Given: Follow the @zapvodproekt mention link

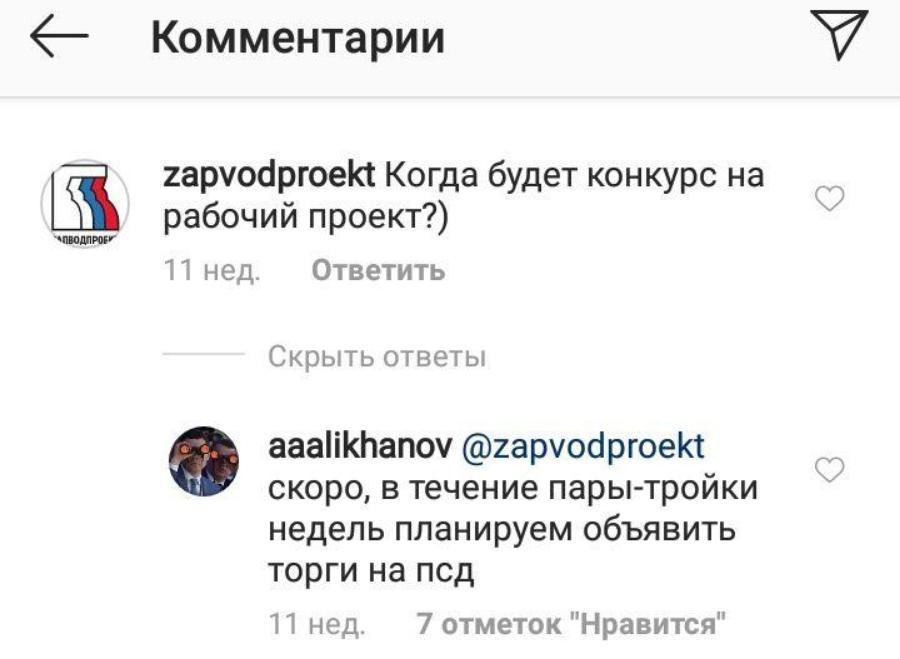Looking at the screenshot, I should tap(586, 446).
